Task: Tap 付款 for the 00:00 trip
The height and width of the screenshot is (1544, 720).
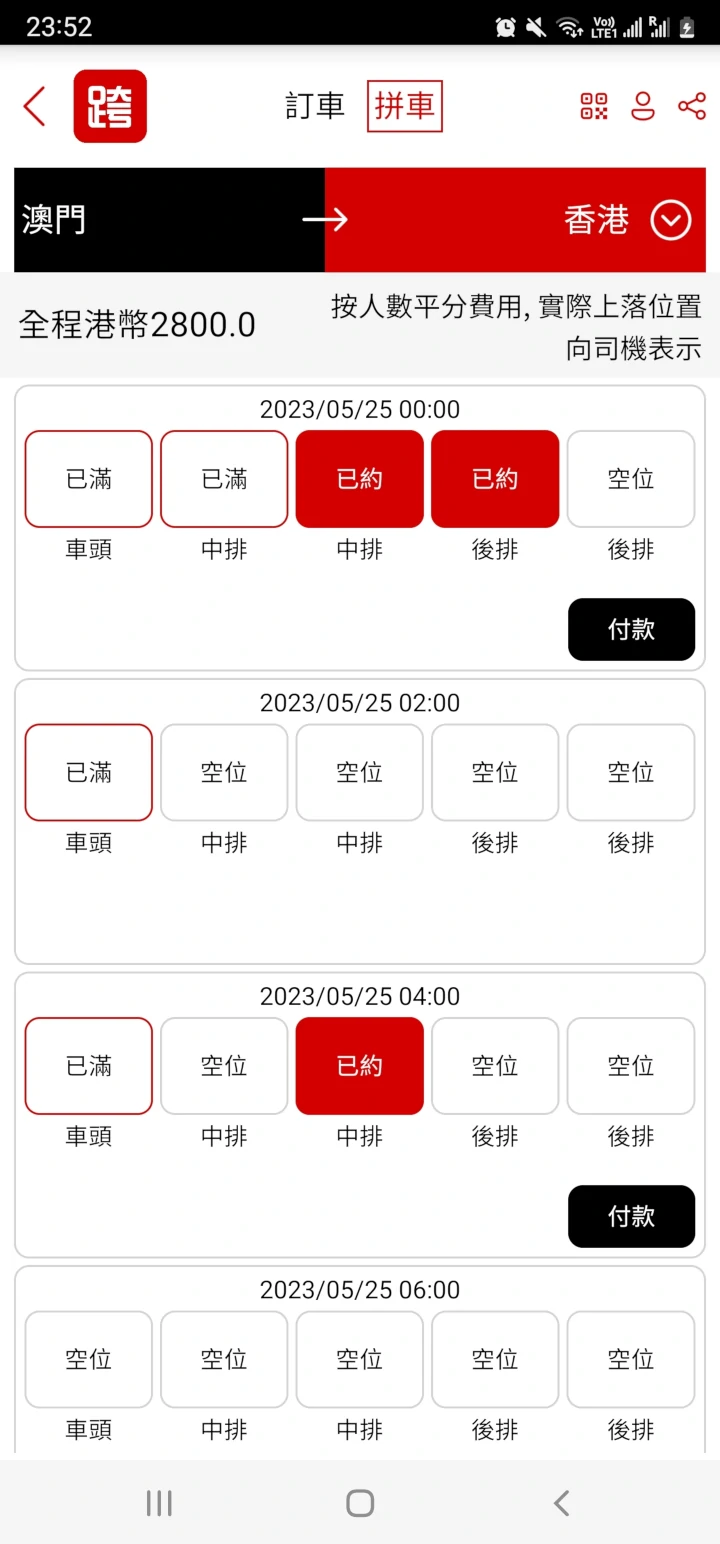Action: (x=631, y=629)
